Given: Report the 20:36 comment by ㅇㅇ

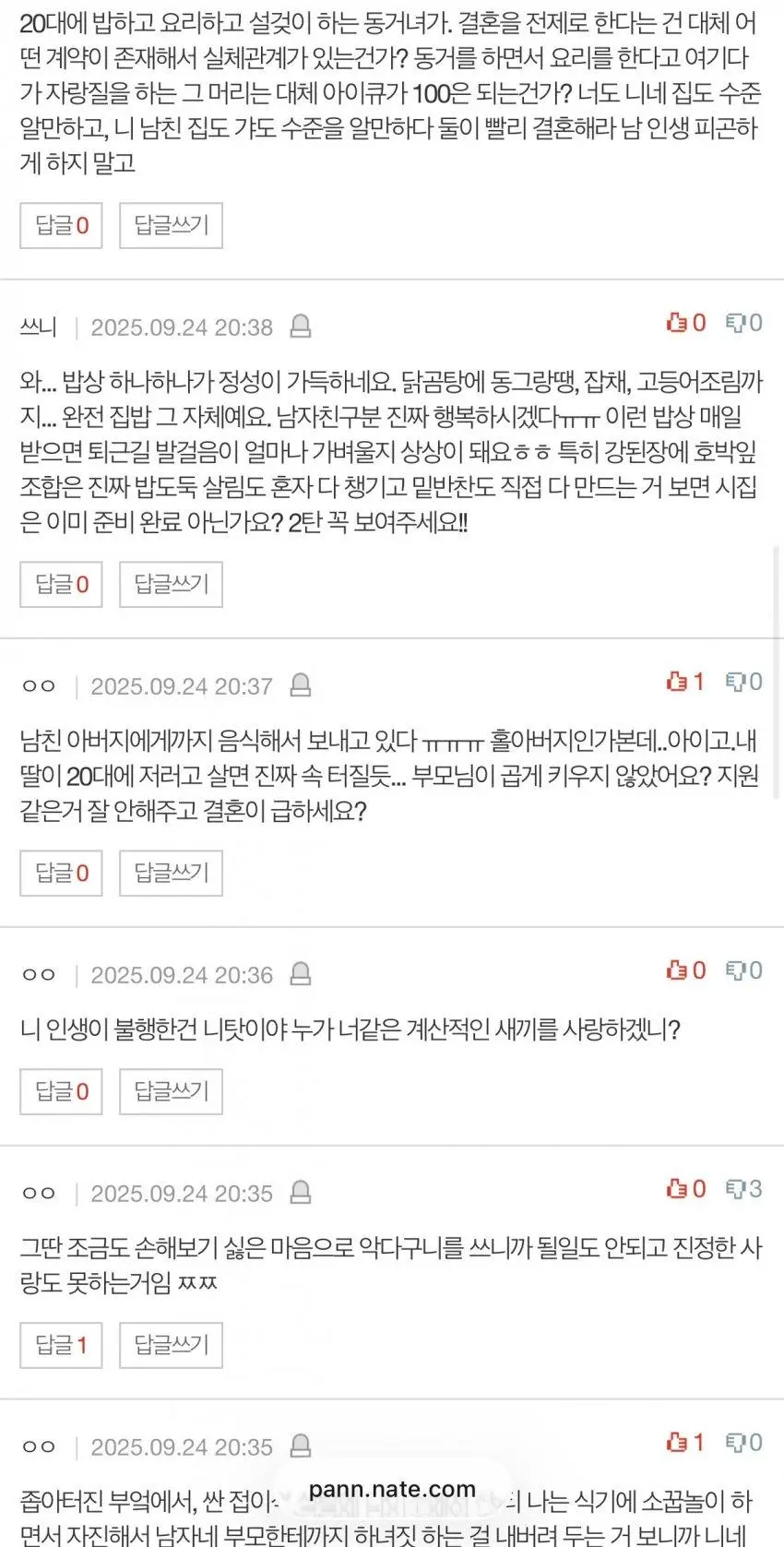Looking at the screenshot, I should coord(301,974).
